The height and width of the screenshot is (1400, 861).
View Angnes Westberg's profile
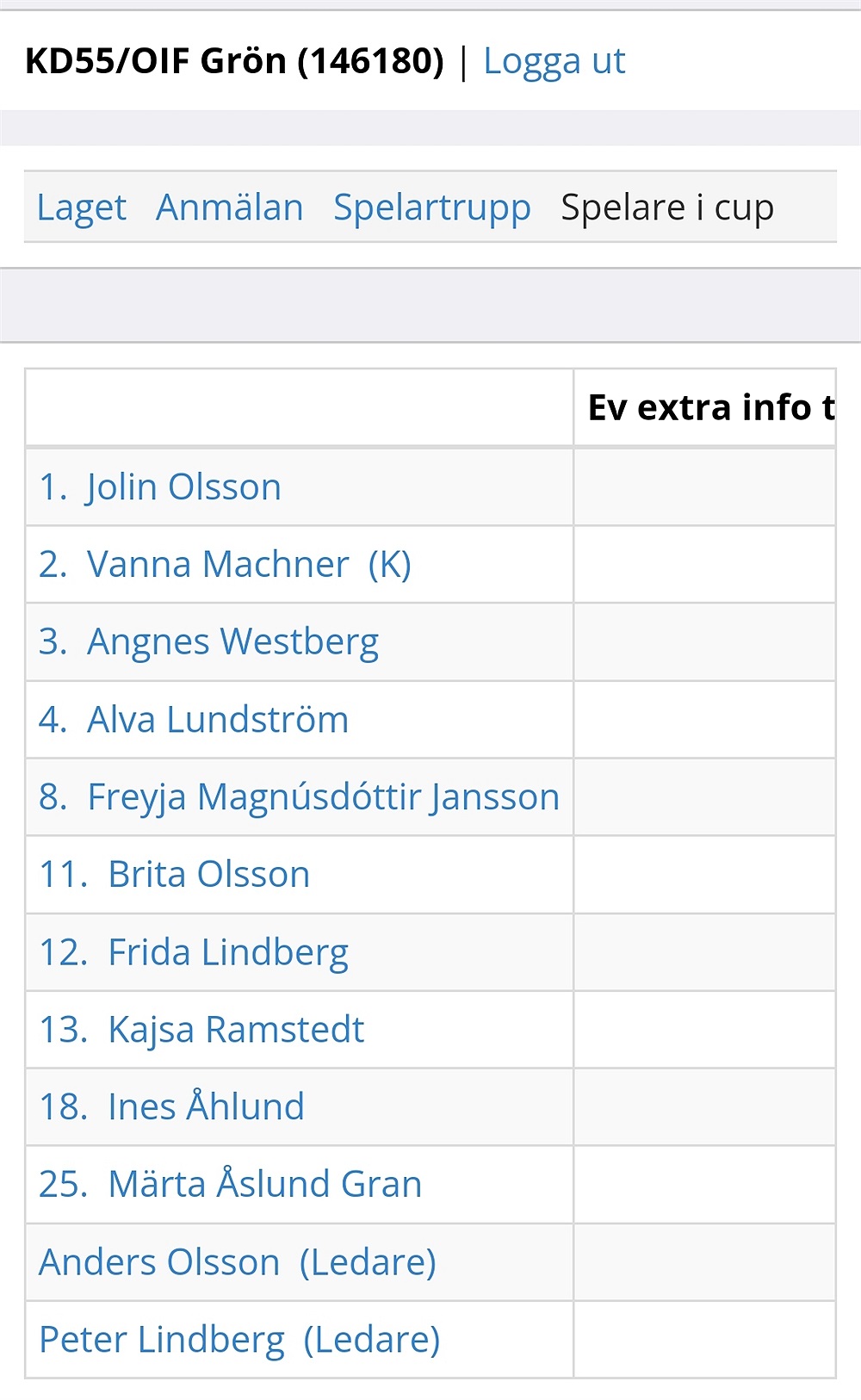209,642
